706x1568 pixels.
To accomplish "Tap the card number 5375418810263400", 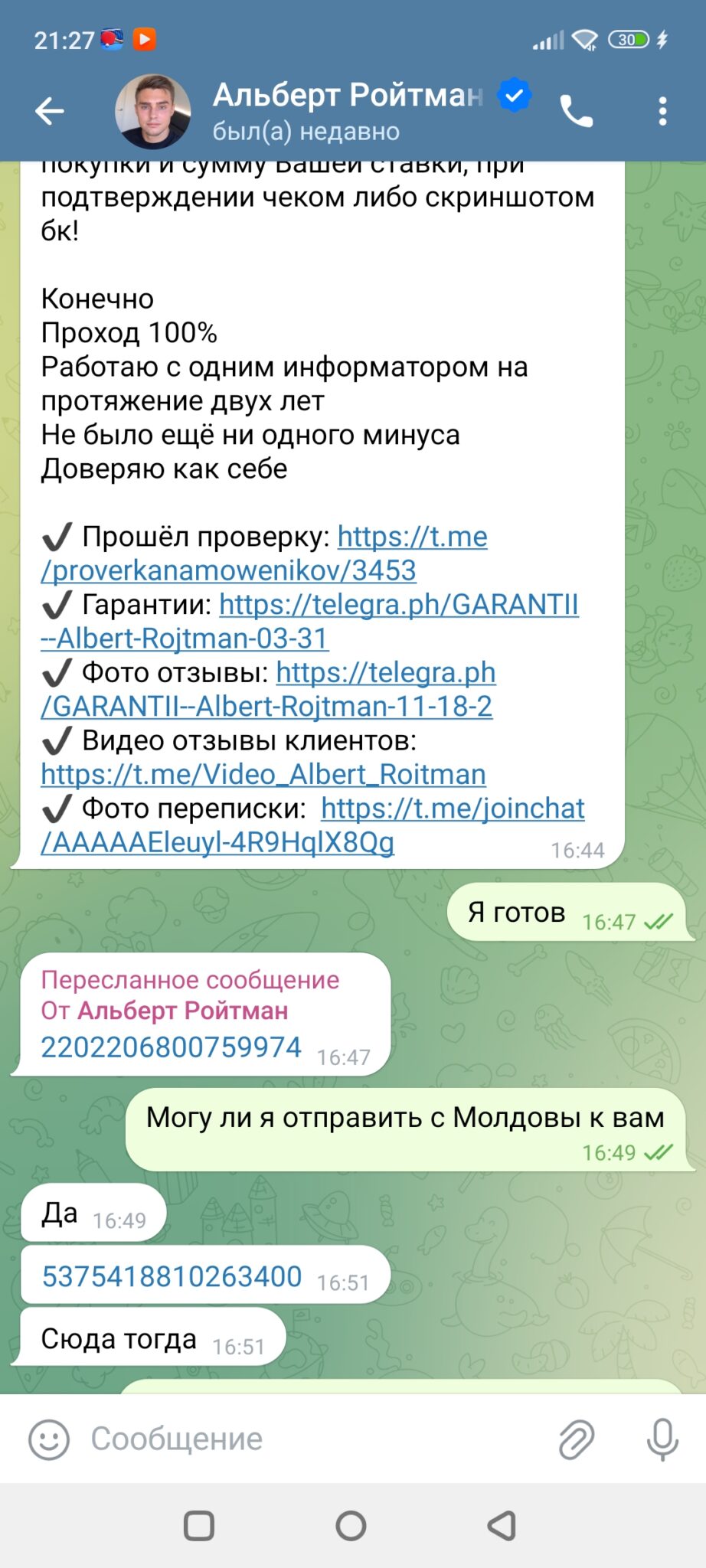I will [172, 1276].
